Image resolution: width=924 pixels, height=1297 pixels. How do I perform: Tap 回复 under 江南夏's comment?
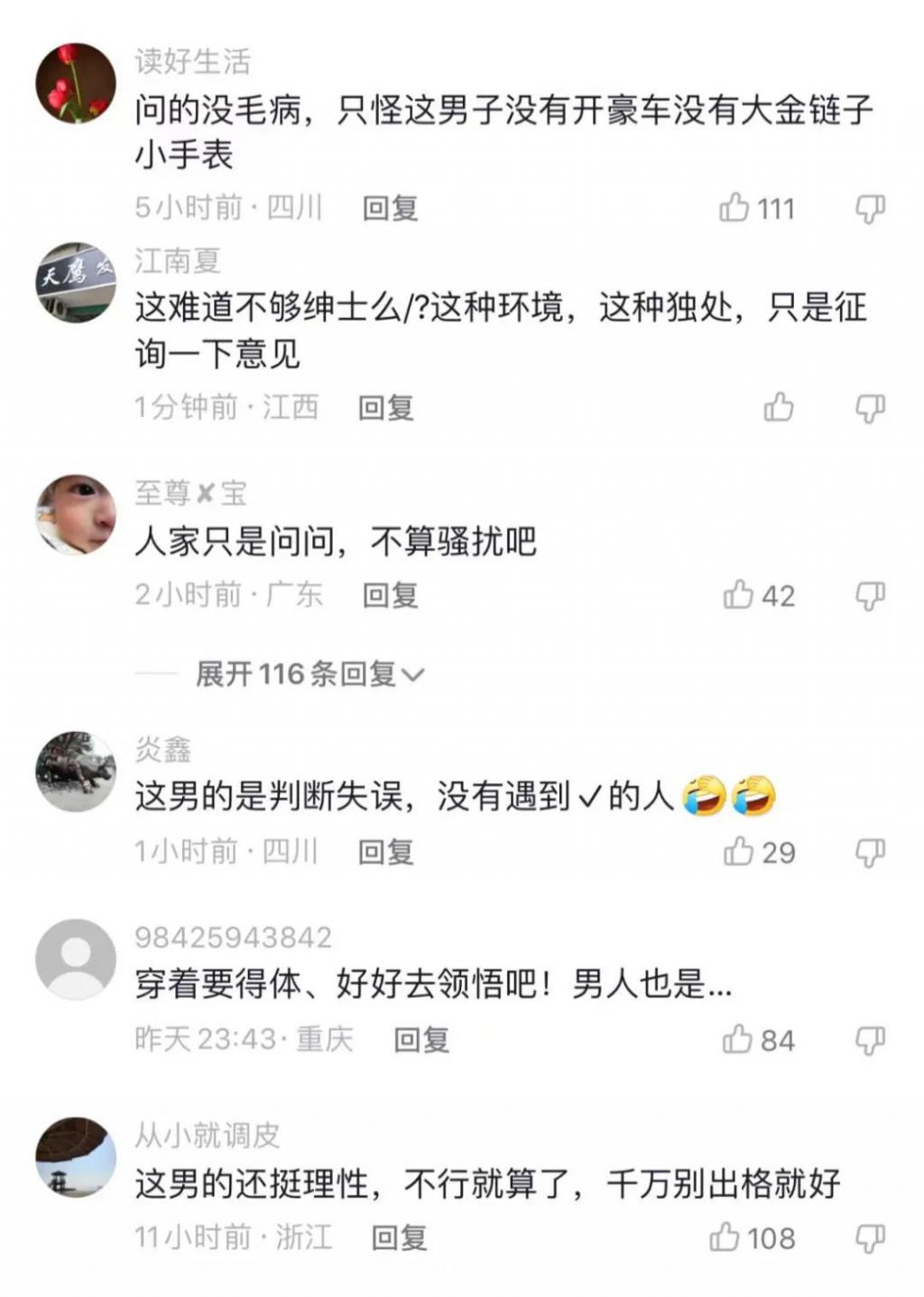[385, 408]
